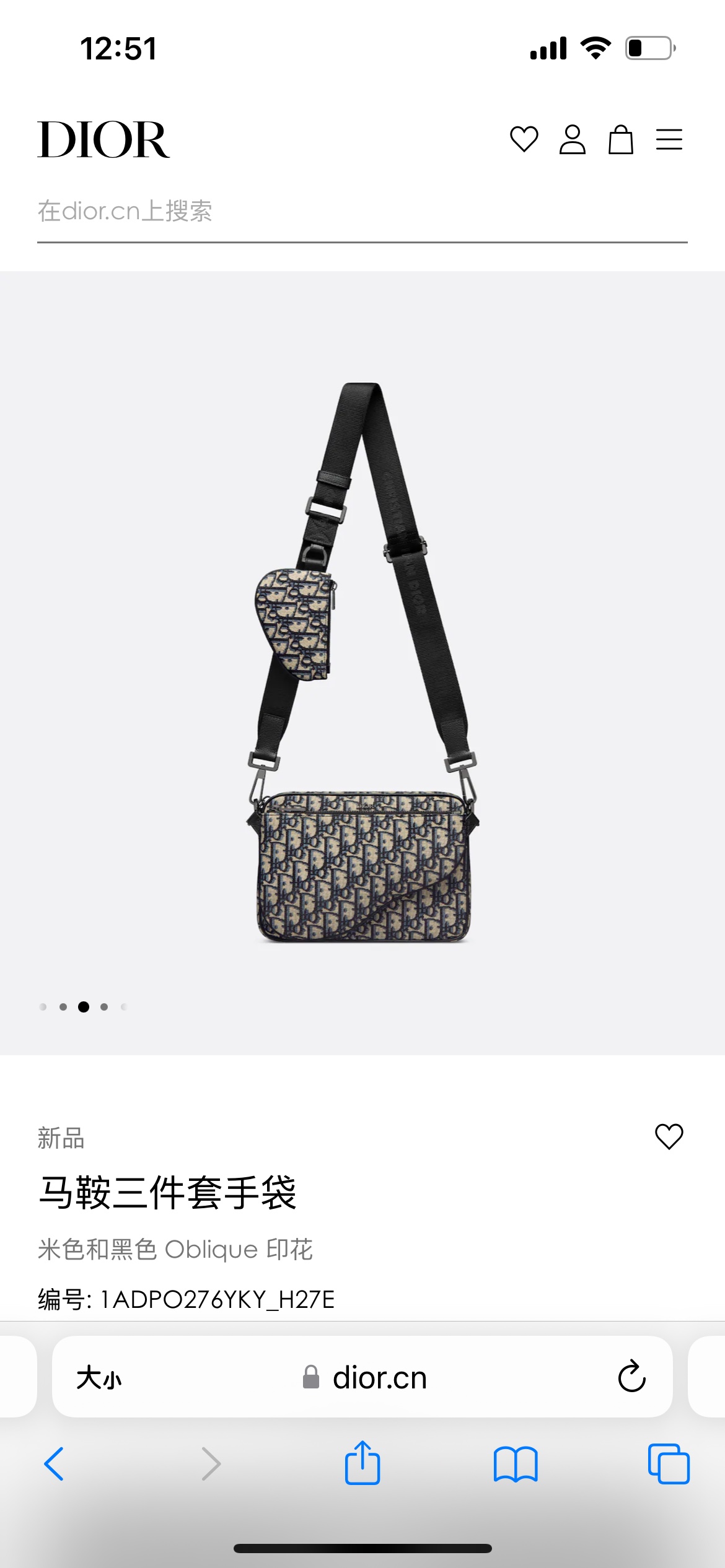The image size is (725, 1568).
Task: Open Safari's 大小 page settings
Action: 99,1379
